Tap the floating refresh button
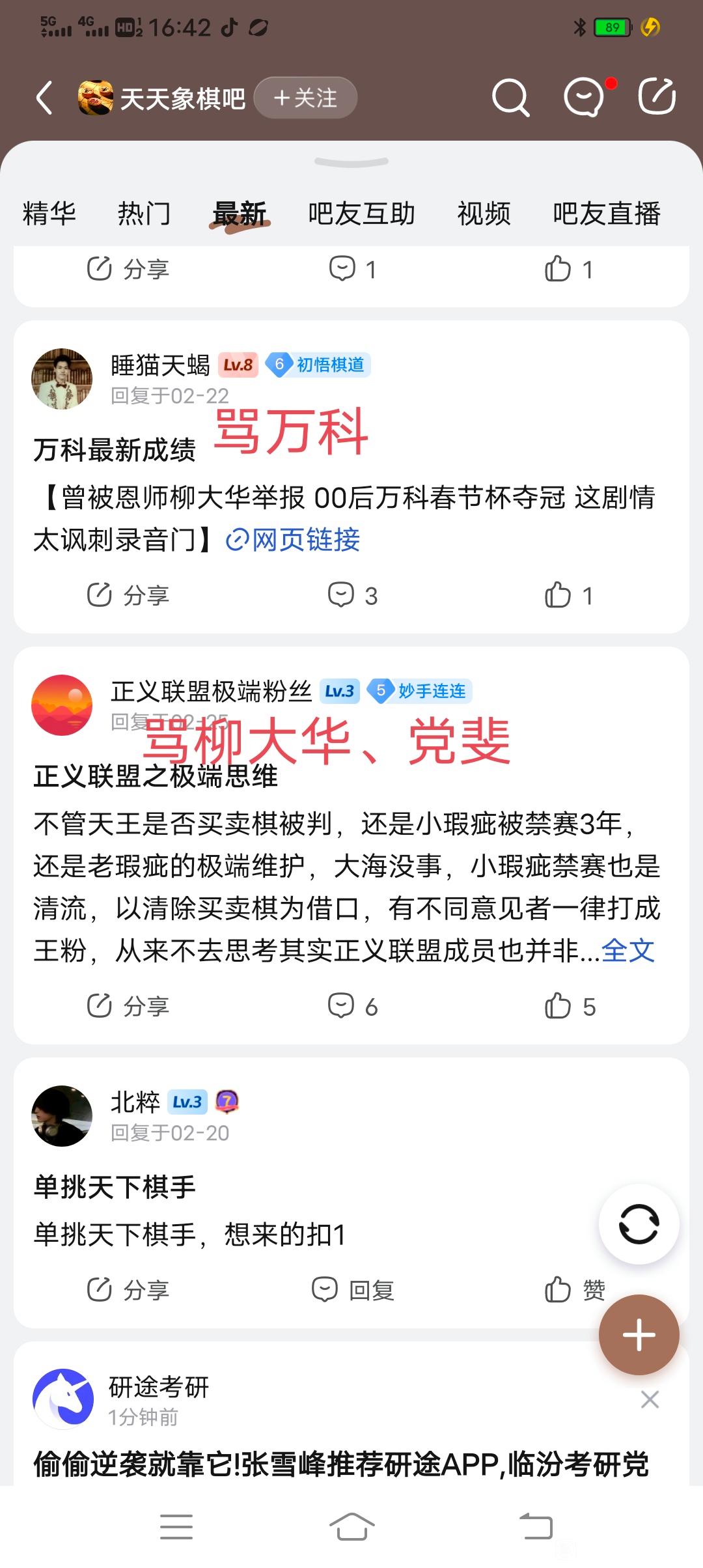Screen dimensions: 703x1568 (639, 1224)
